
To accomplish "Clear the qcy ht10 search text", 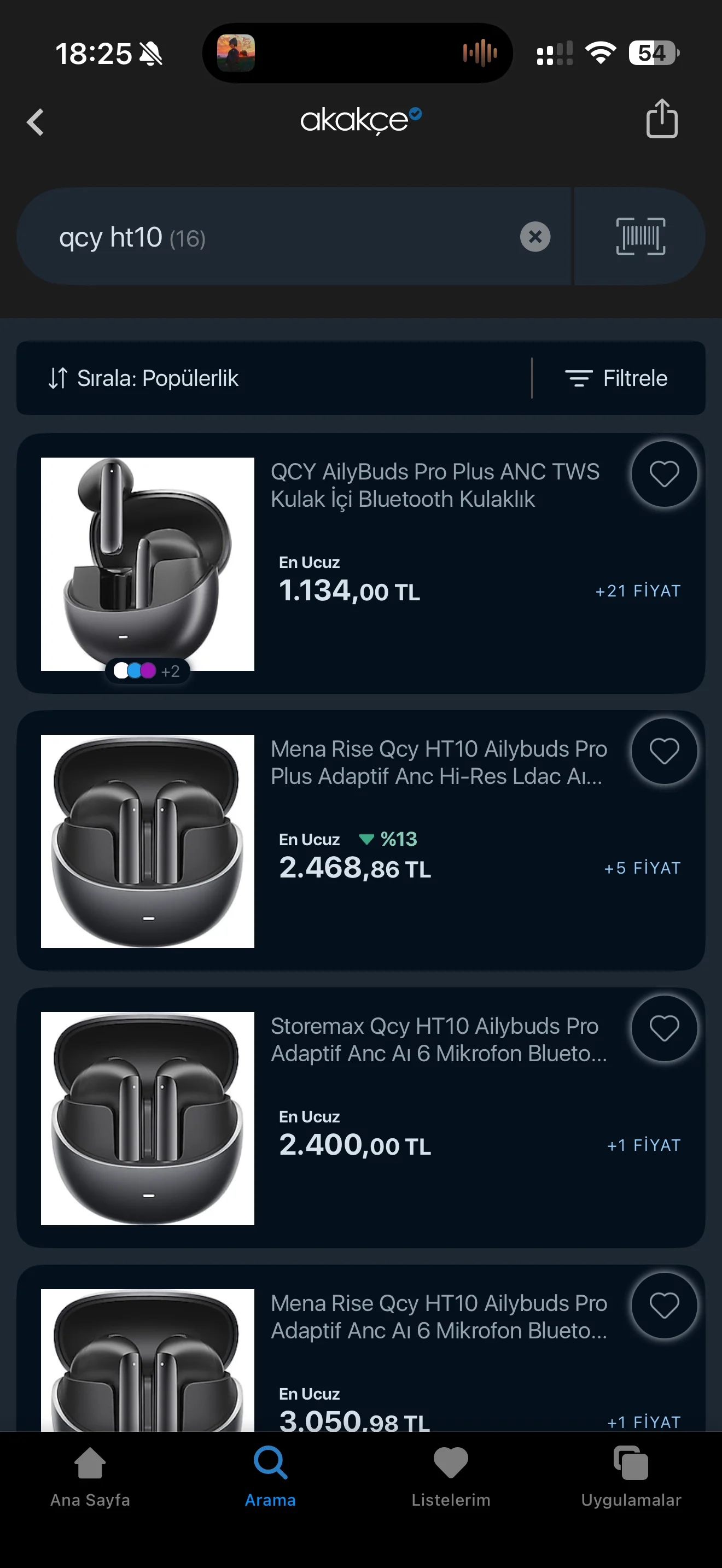I will [x=534, y=236].
